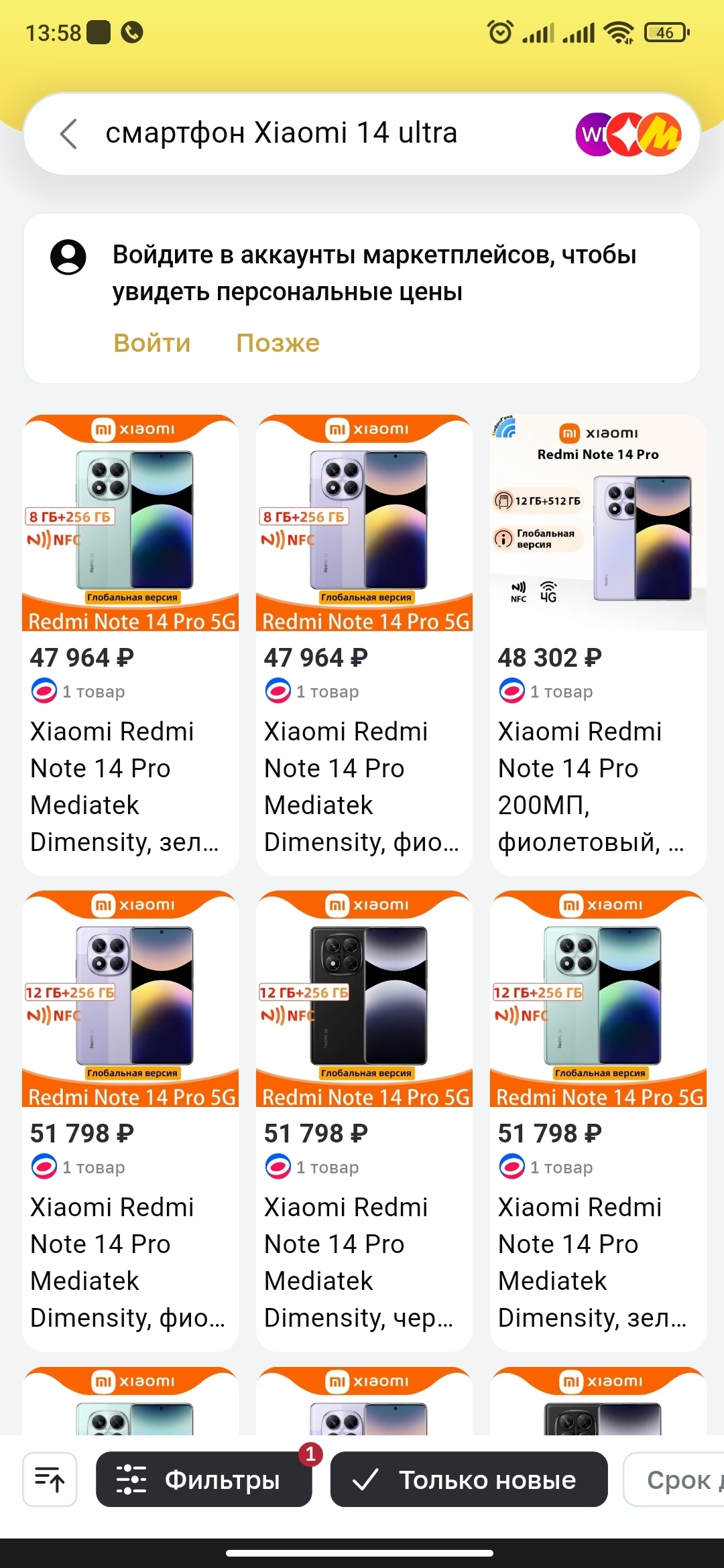The height and width of the screenshot is (1568, 724).
Task: Edit the search query Xiaomi 14 ultra
Action: (x=282, y=133)
